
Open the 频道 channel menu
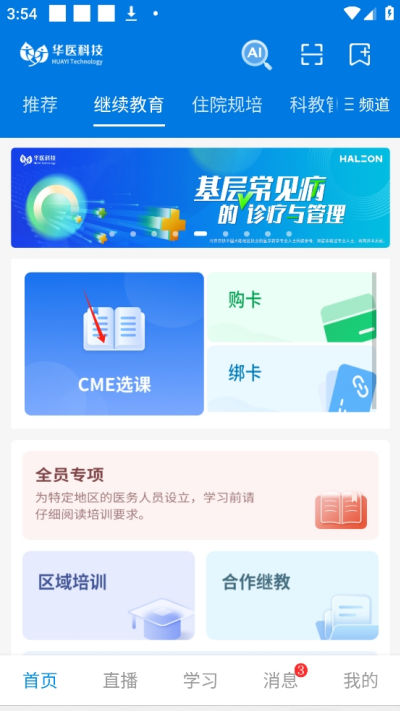pos(367,105)
